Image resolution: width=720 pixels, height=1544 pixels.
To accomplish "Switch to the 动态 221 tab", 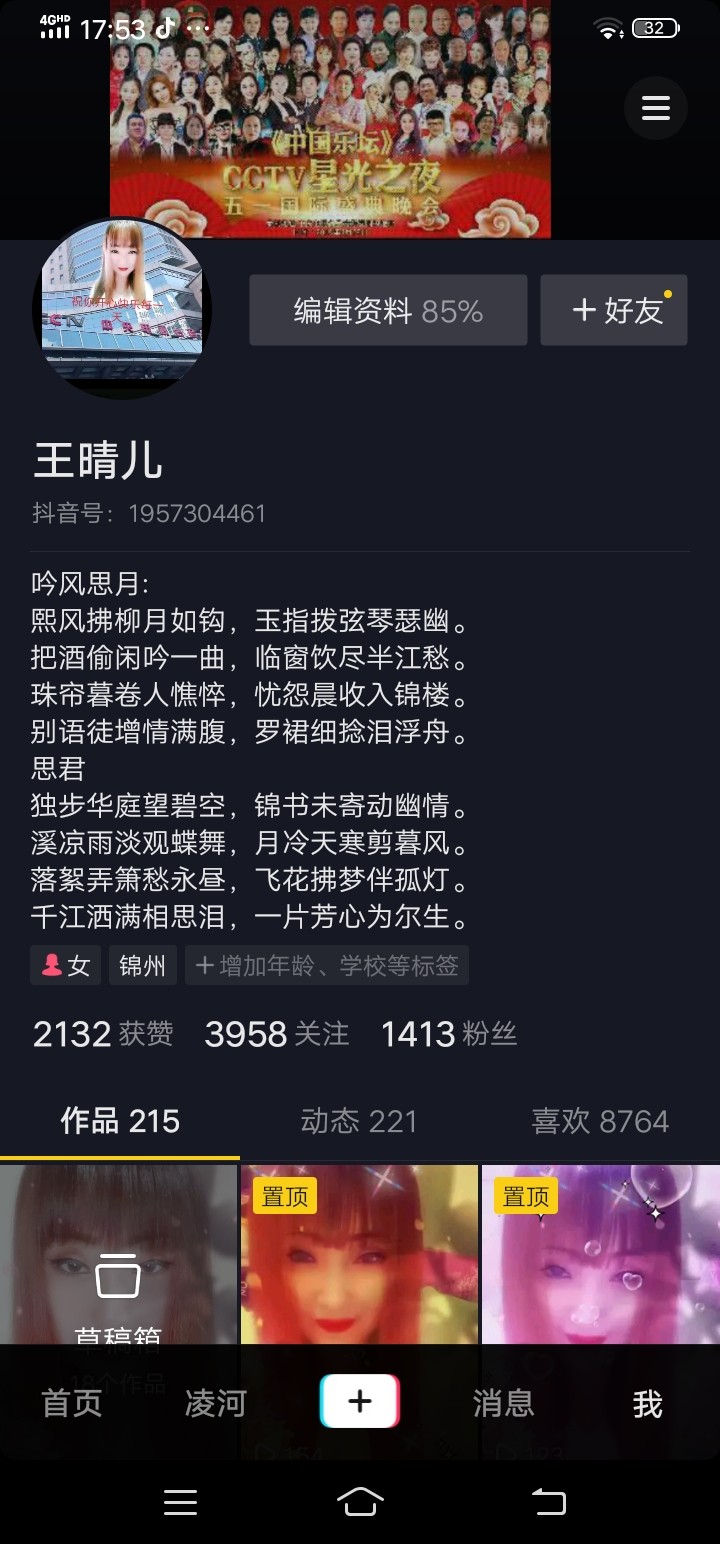I will pos(358,1121).
